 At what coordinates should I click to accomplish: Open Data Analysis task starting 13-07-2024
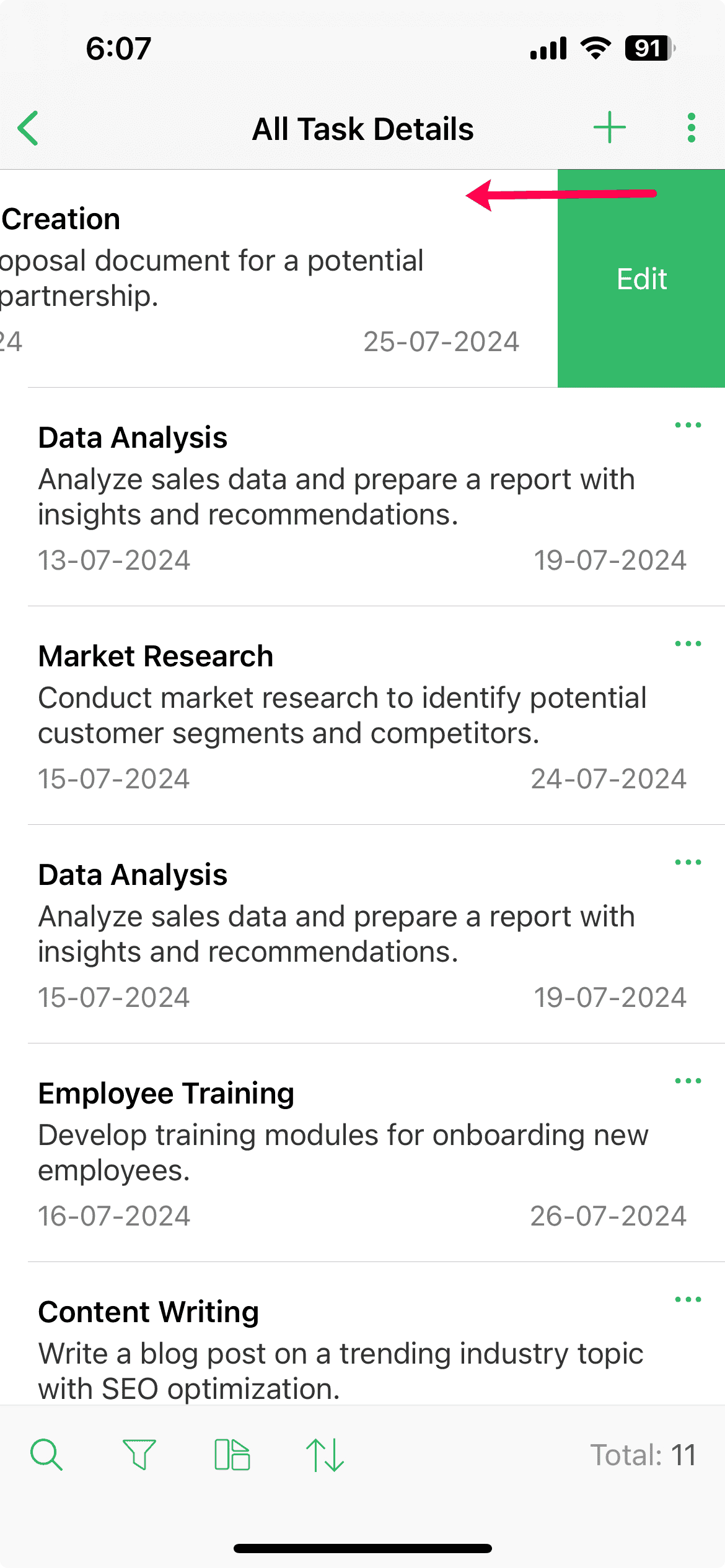pos(341,497)
